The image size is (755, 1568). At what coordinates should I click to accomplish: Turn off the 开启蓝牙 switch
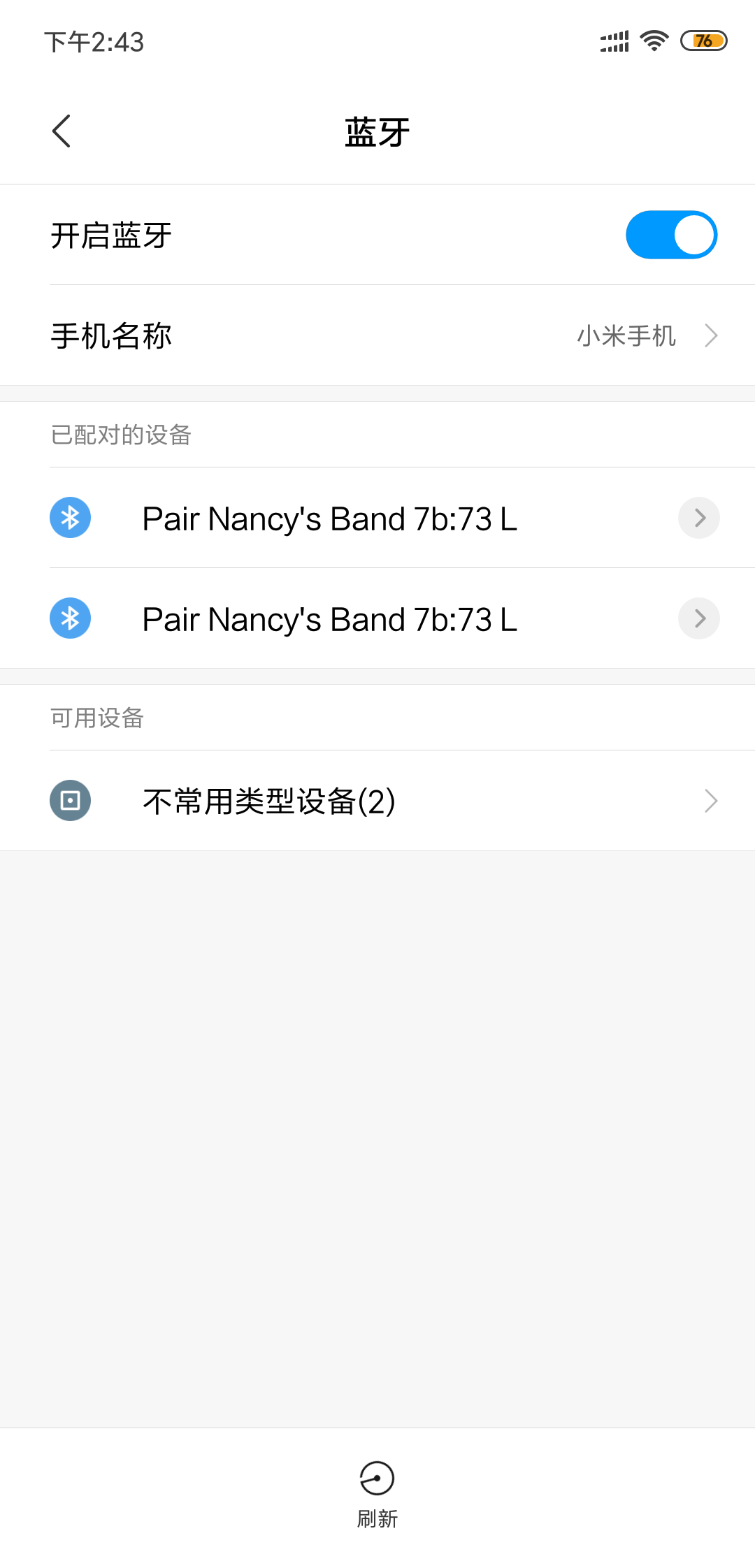click(x=671, y=235)
